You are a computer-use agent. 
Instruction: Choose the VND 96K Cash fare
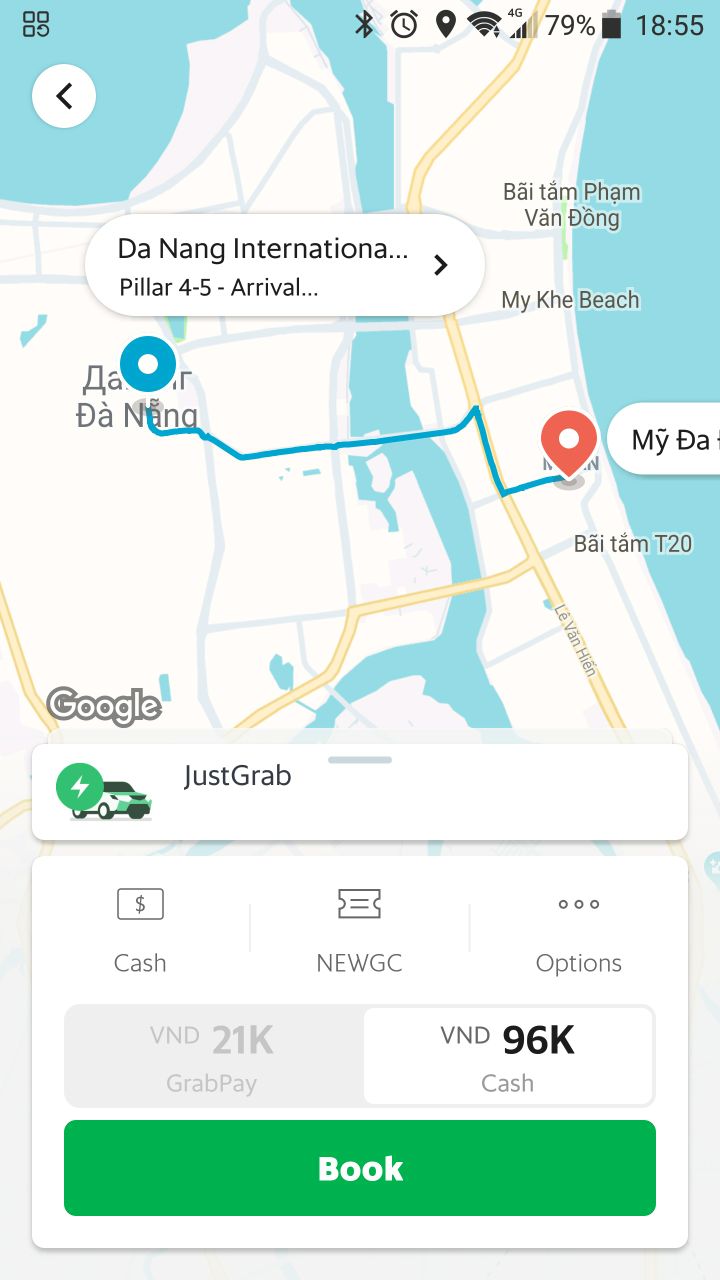508,1056
